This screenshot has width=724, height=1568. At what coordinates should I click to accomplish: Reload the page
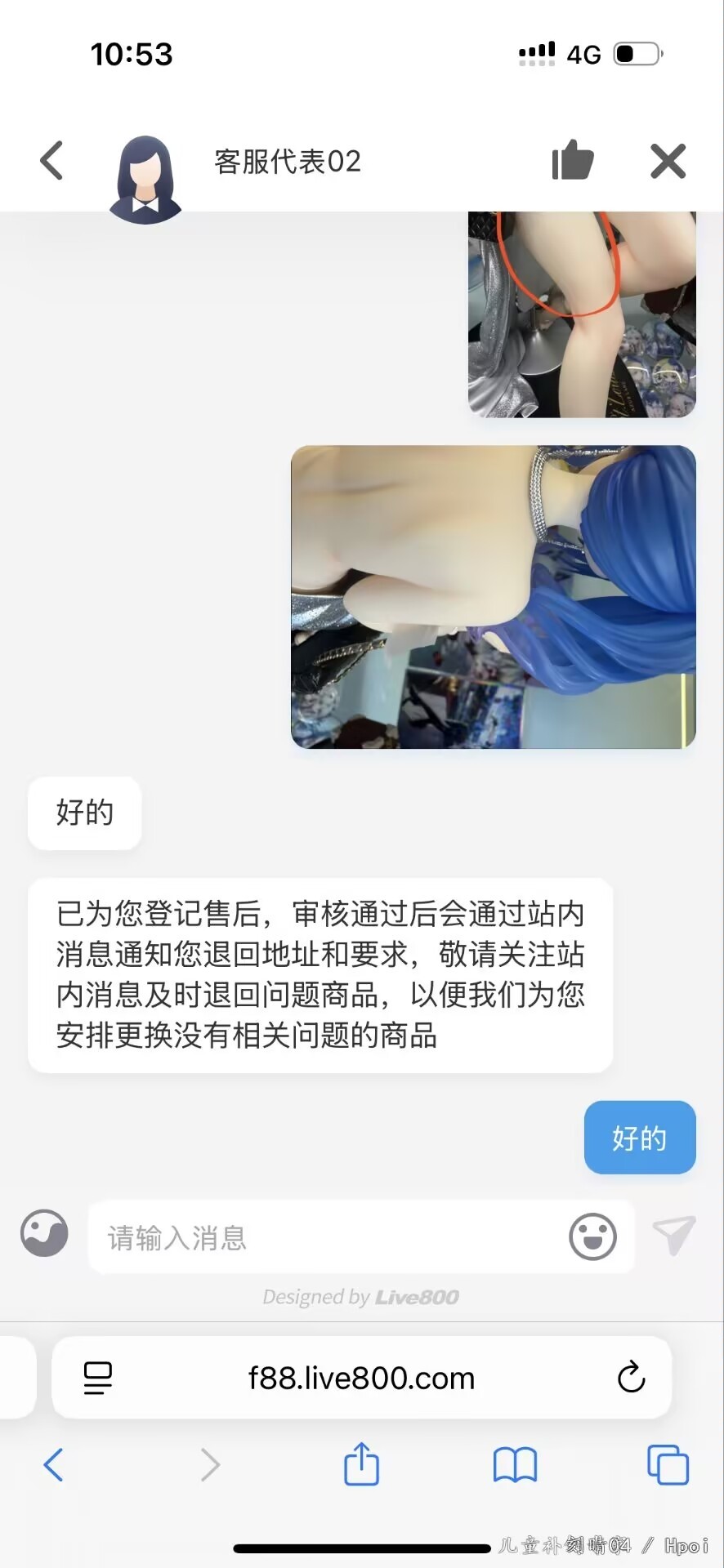pyautogui.click(x=631, y=1378)
